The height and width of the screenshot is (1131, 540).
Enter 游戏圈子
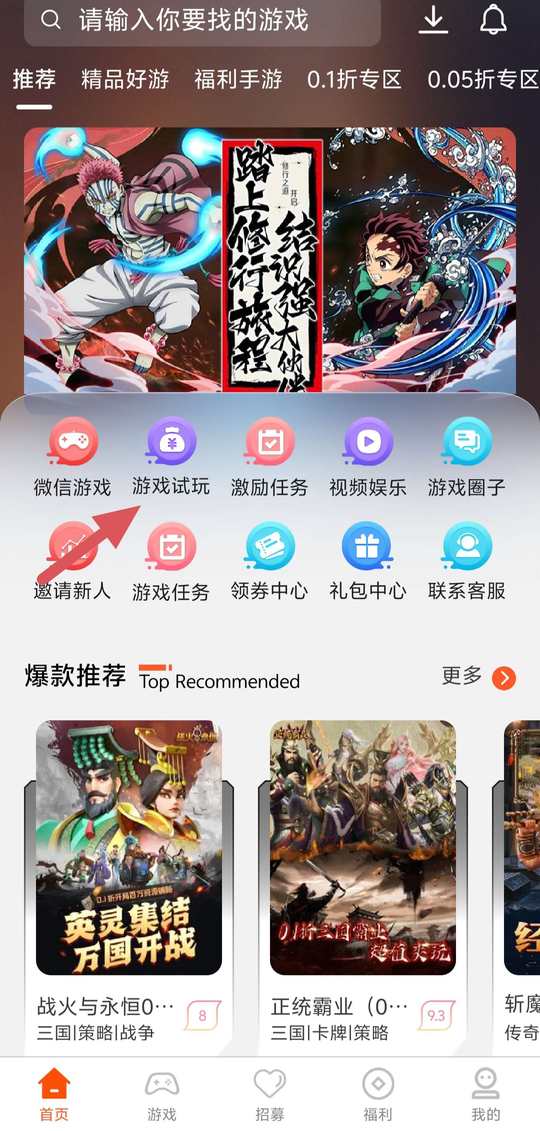point(466,458)
